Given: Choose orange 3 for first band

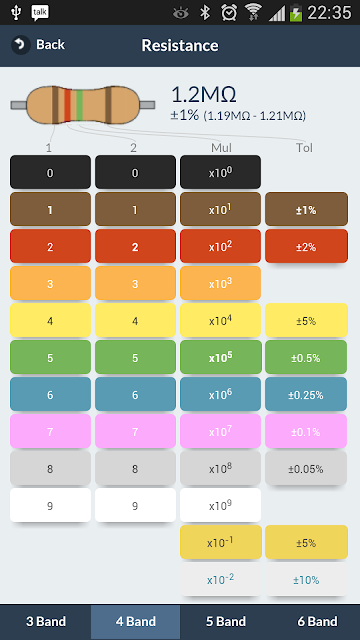Looking at the screenshot, I should pyautogui.click(x=50, y=283).
